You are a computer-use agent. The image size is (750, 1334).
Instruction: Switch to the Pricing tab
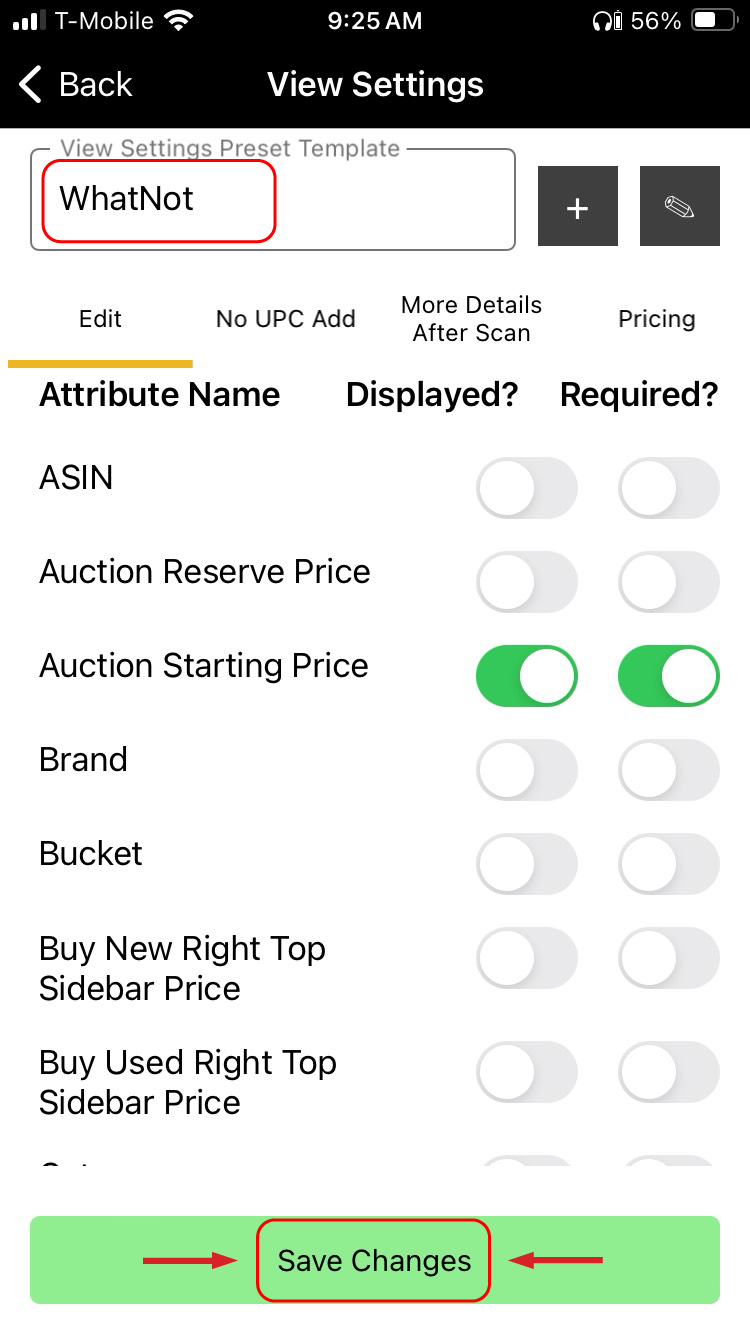point(656,319)
